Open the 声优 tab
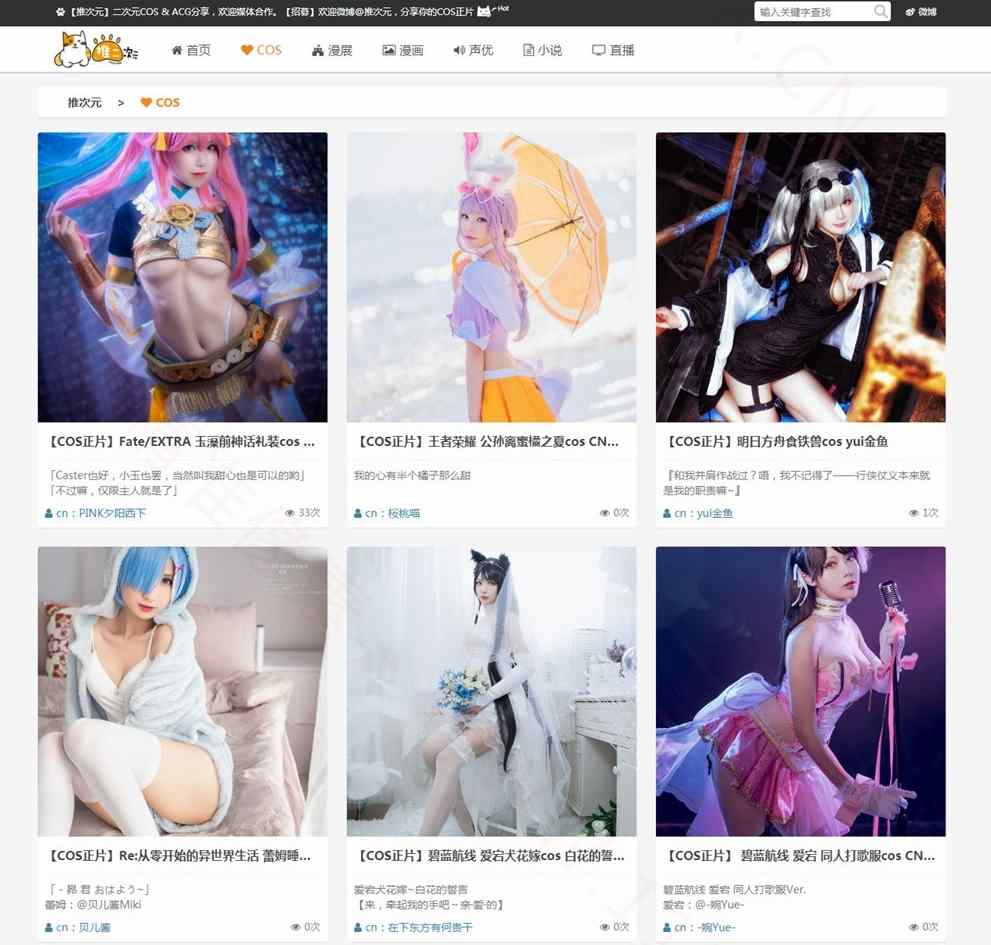Screen dimensions: 991x945 click(473, 50)
